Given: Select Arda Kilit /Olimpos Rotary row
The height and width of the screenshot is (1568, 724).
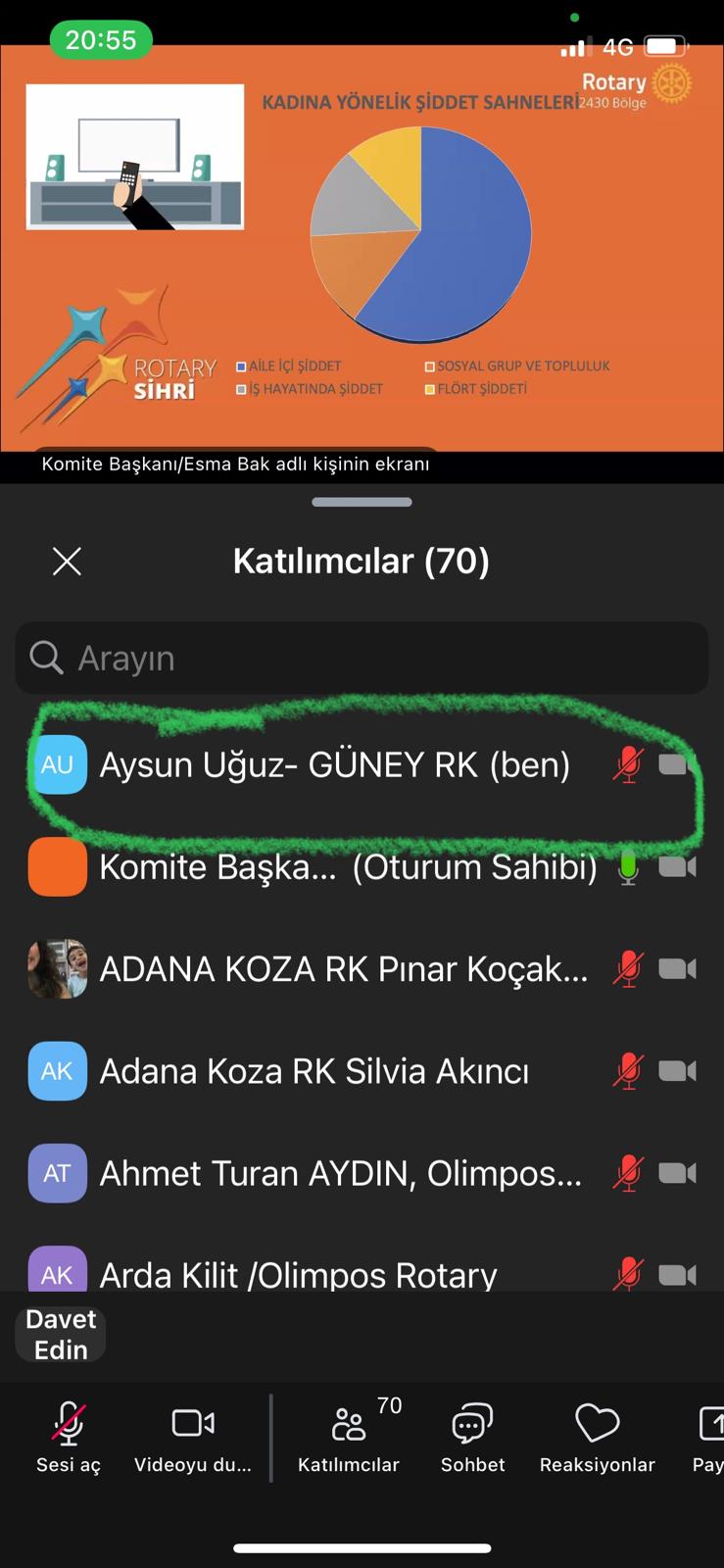Looking at the screenshot, I should point(362,1268).
